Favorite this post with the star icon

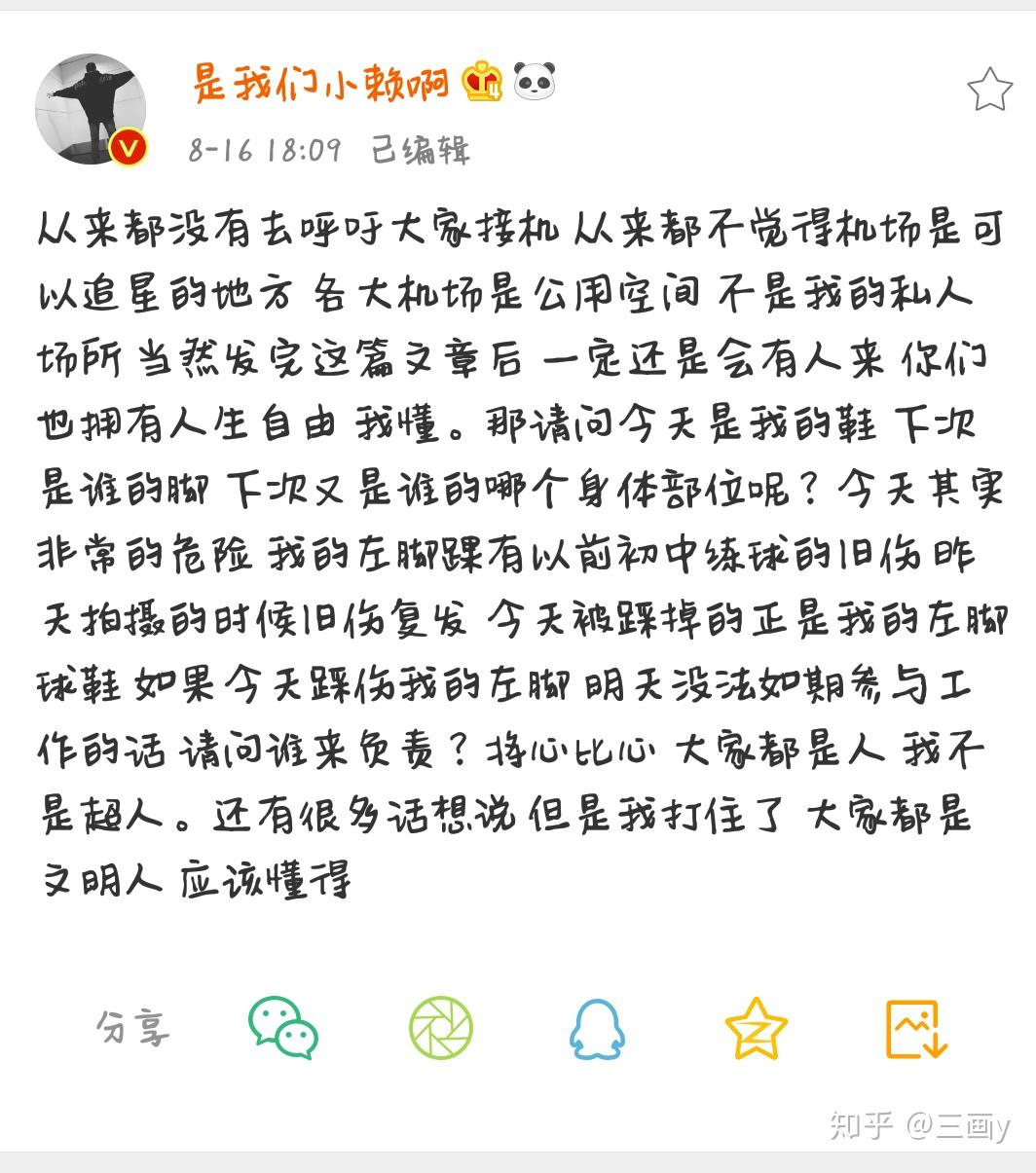(989, 90)
